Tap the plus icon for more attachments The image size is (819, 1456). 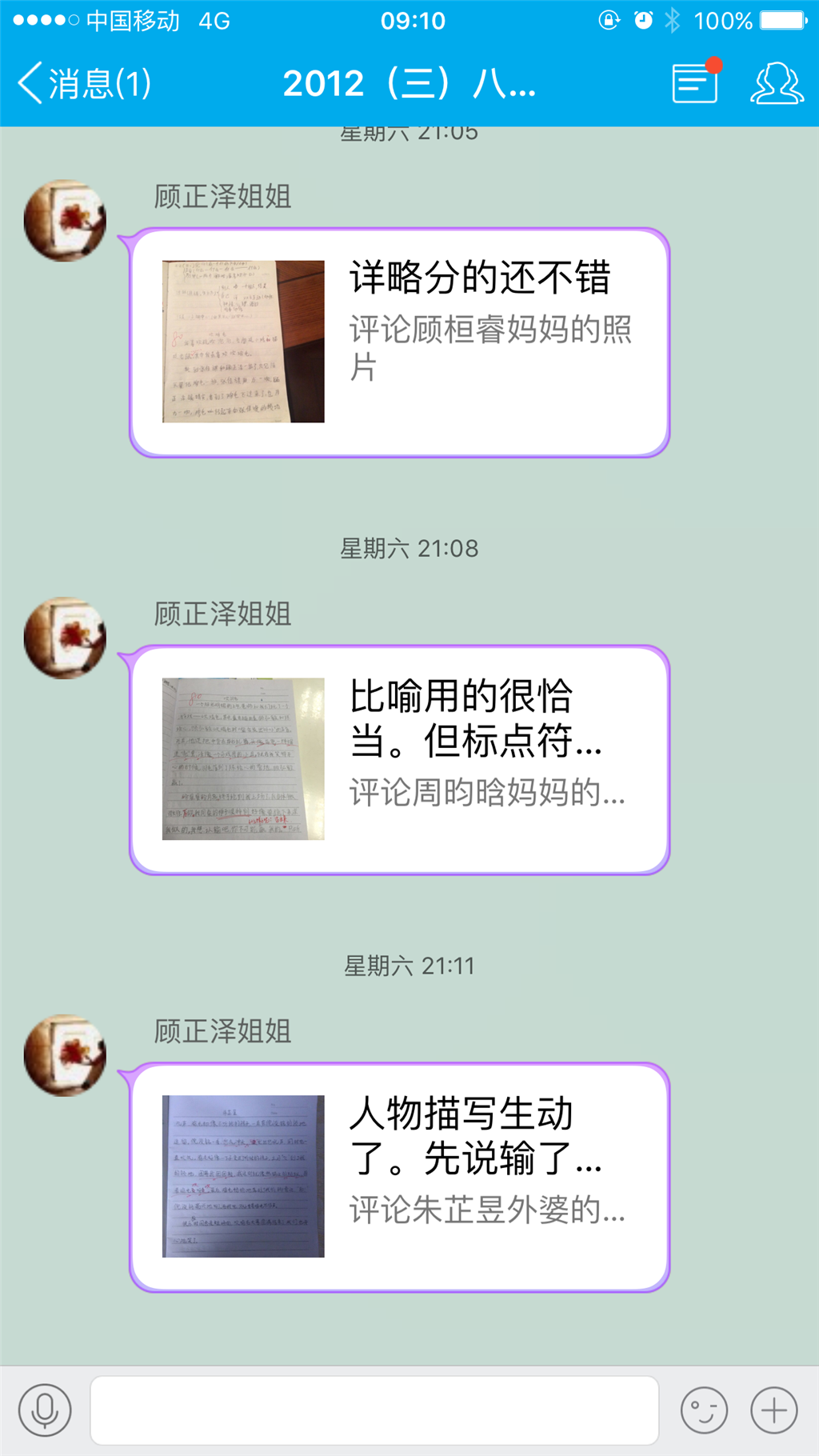coord(773,1410)
